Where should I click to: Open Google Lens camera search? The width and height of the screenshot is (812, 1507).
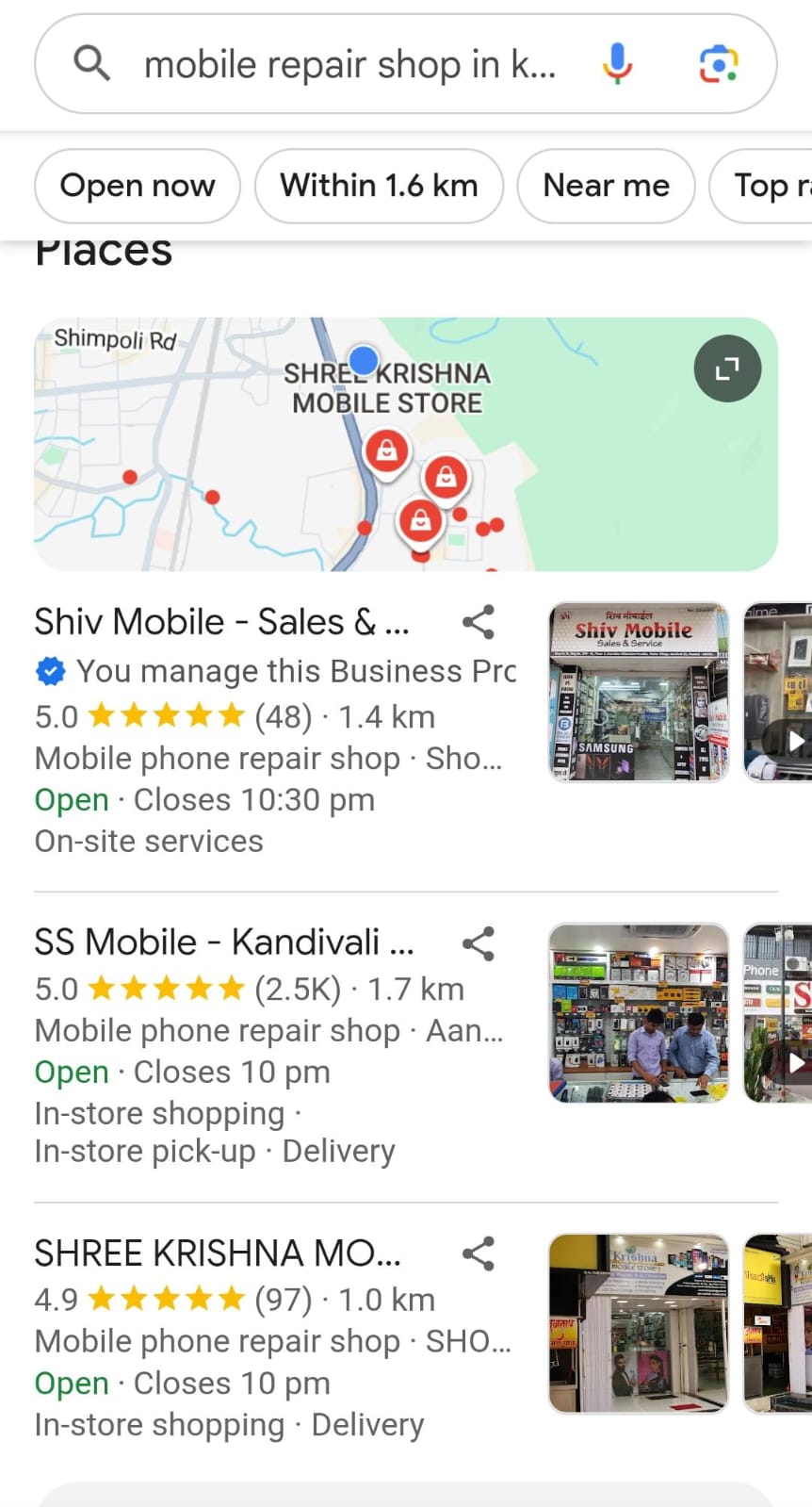(x=718, y=64)
